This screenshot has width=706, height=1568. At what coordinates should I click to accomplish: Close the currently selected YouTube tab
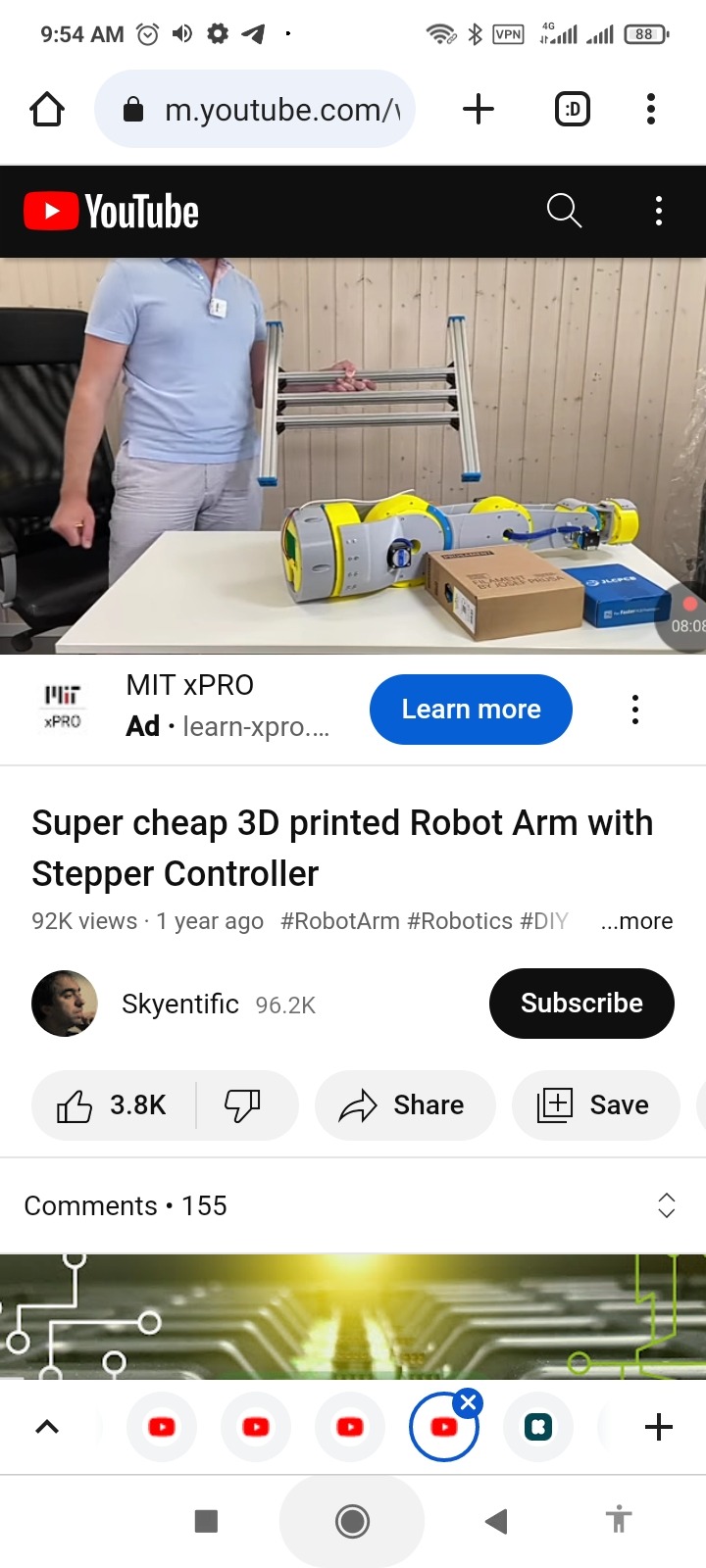469,1402
